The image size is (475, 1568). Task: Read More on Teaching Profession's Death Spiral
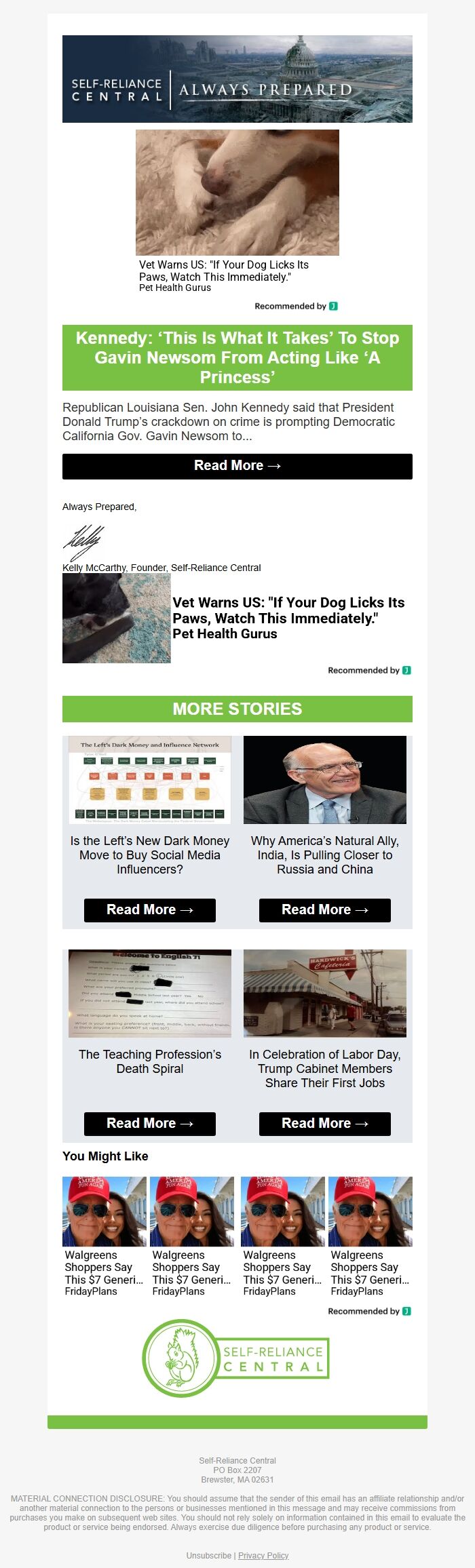pos(149,1123)
